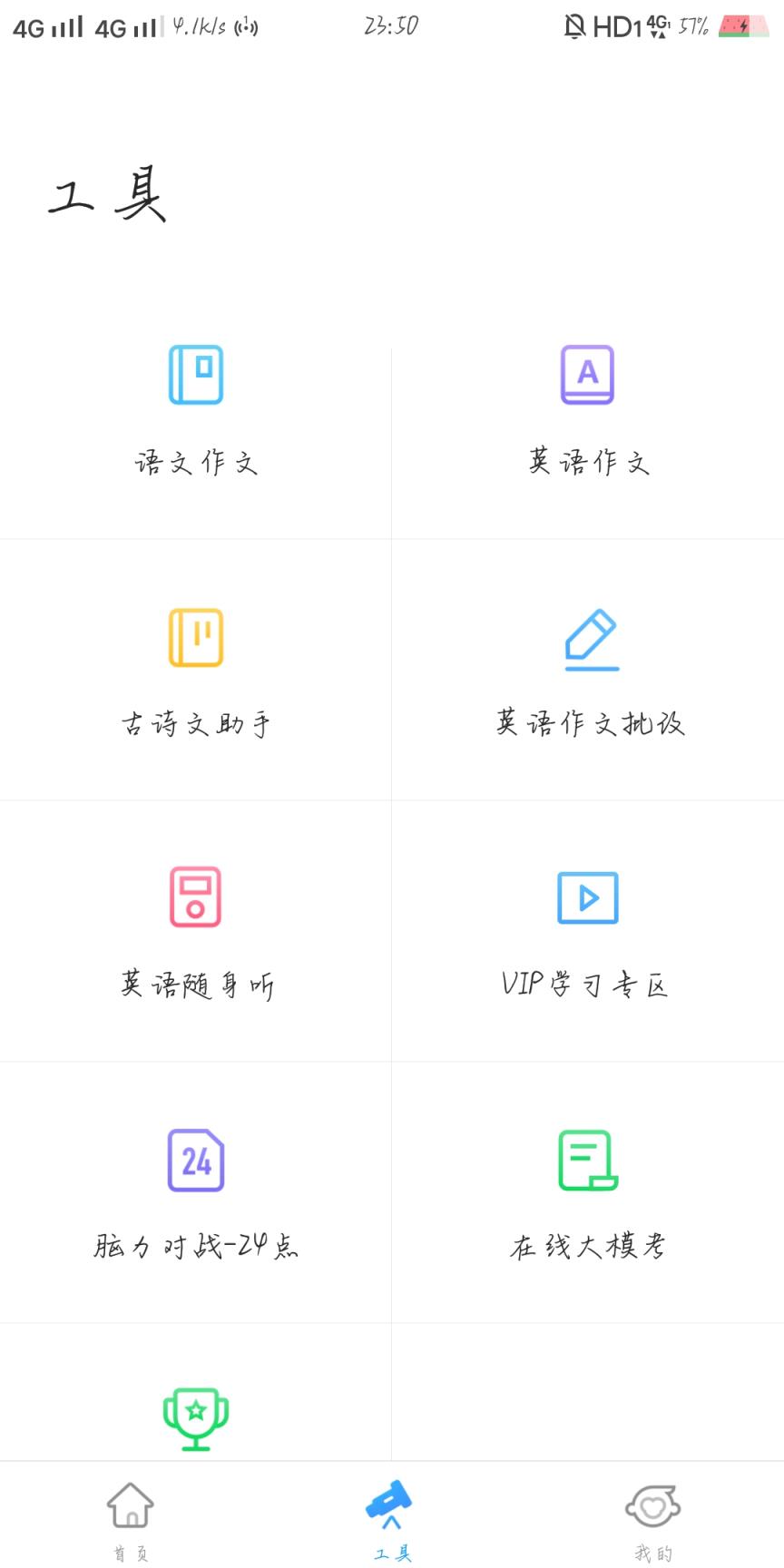
Task: Tap the trophy icon at the bottom
Action: point(196,1416)
